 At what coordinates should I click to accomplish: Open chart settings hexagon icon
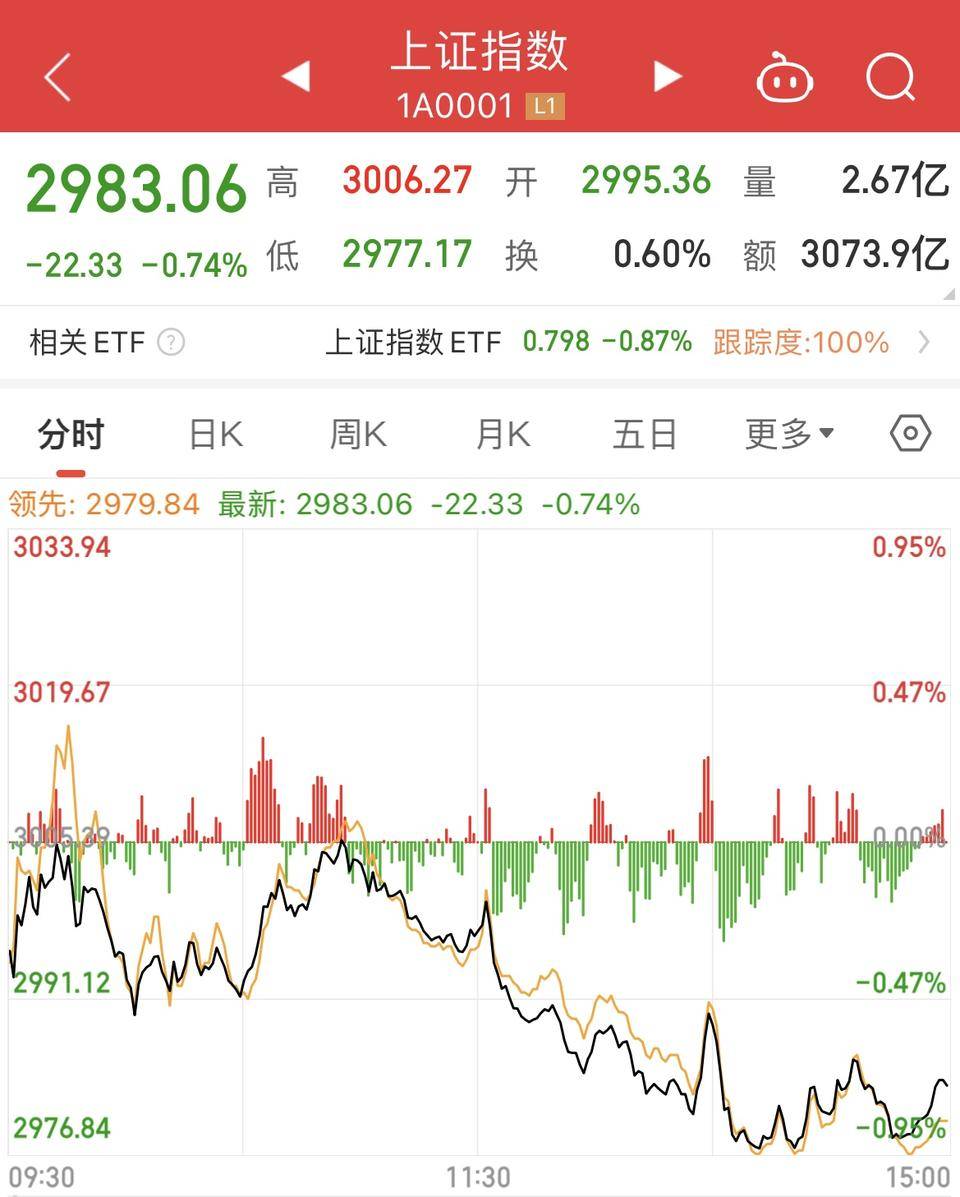pos(910,434)
